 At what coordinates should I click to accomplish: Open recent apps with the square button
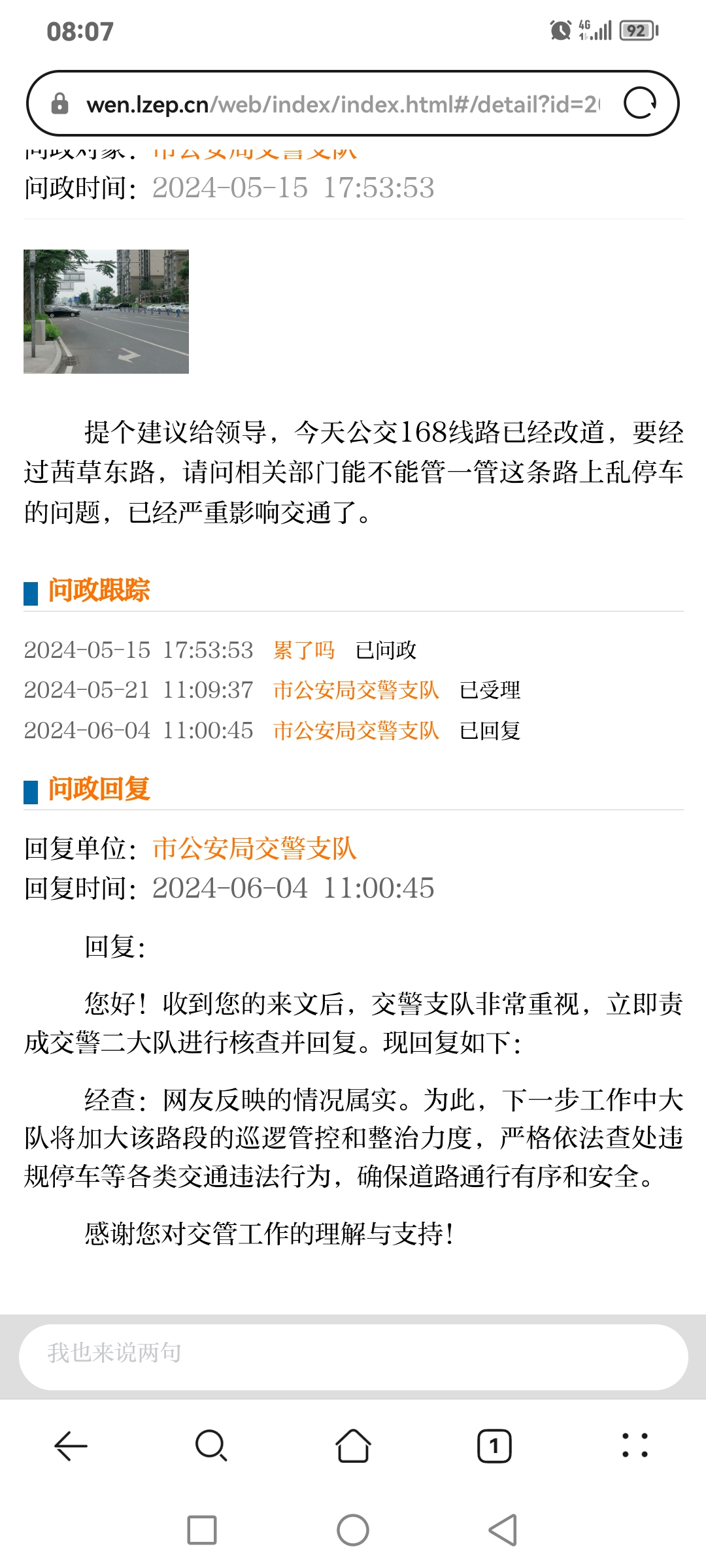pyautogui.click(x=202, y=1530)
